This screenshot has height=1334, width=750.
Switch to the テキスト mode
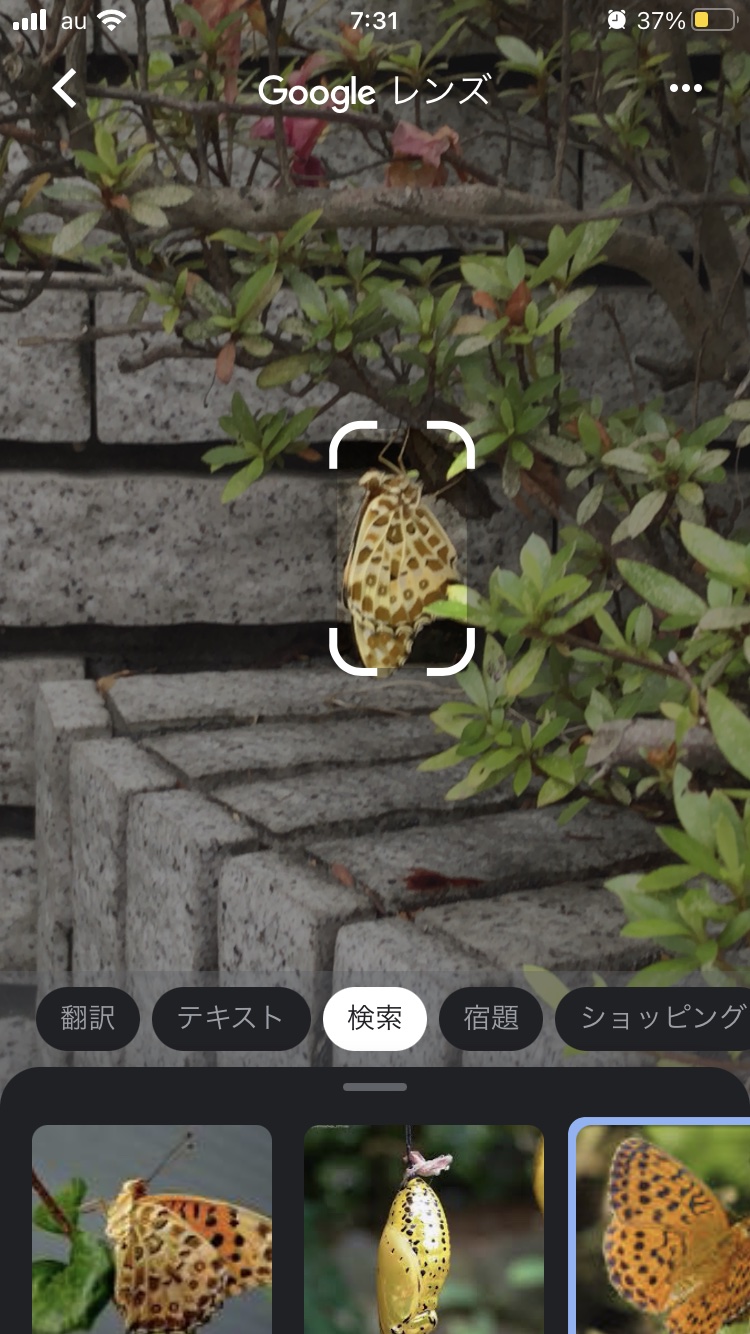231,1019
